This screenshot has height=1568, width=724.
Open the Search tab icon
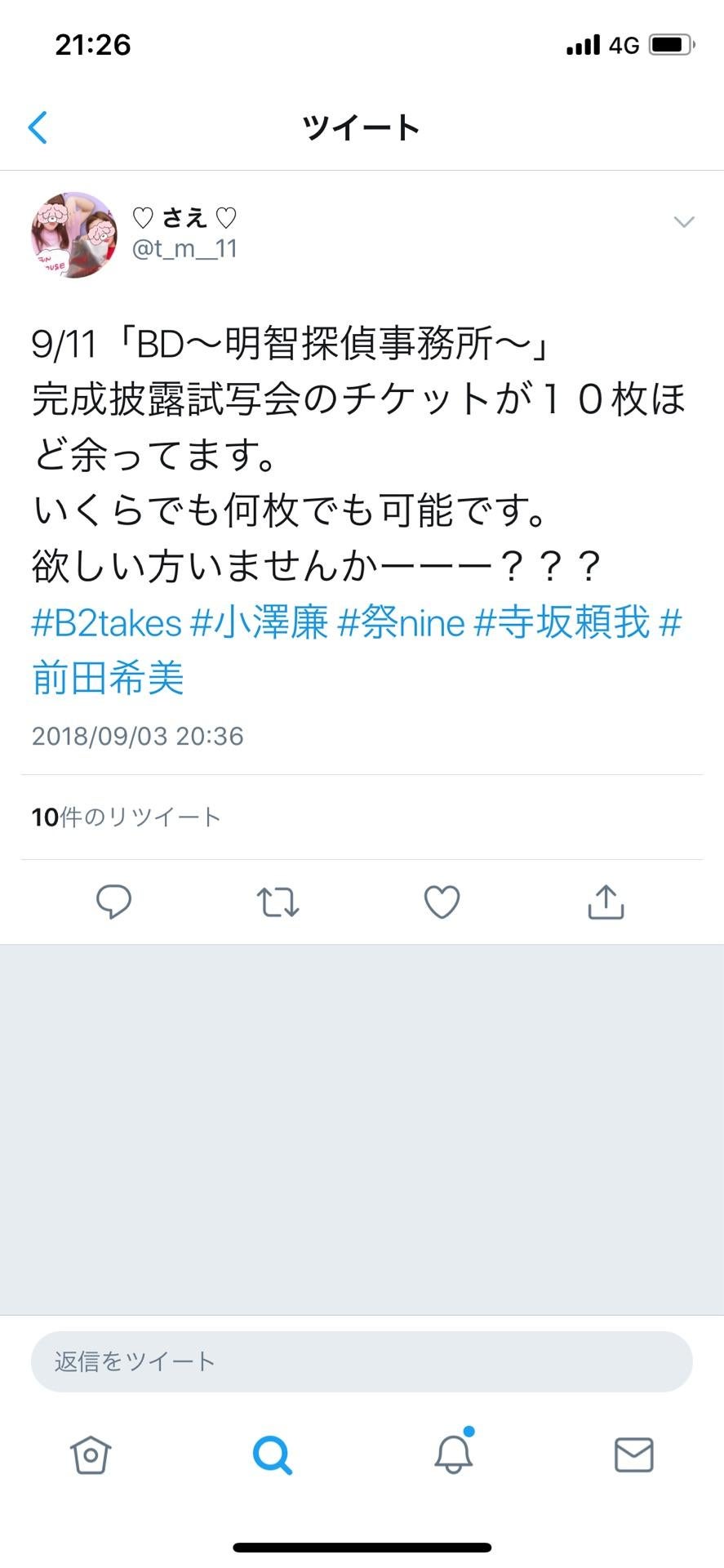[272, 1455]
